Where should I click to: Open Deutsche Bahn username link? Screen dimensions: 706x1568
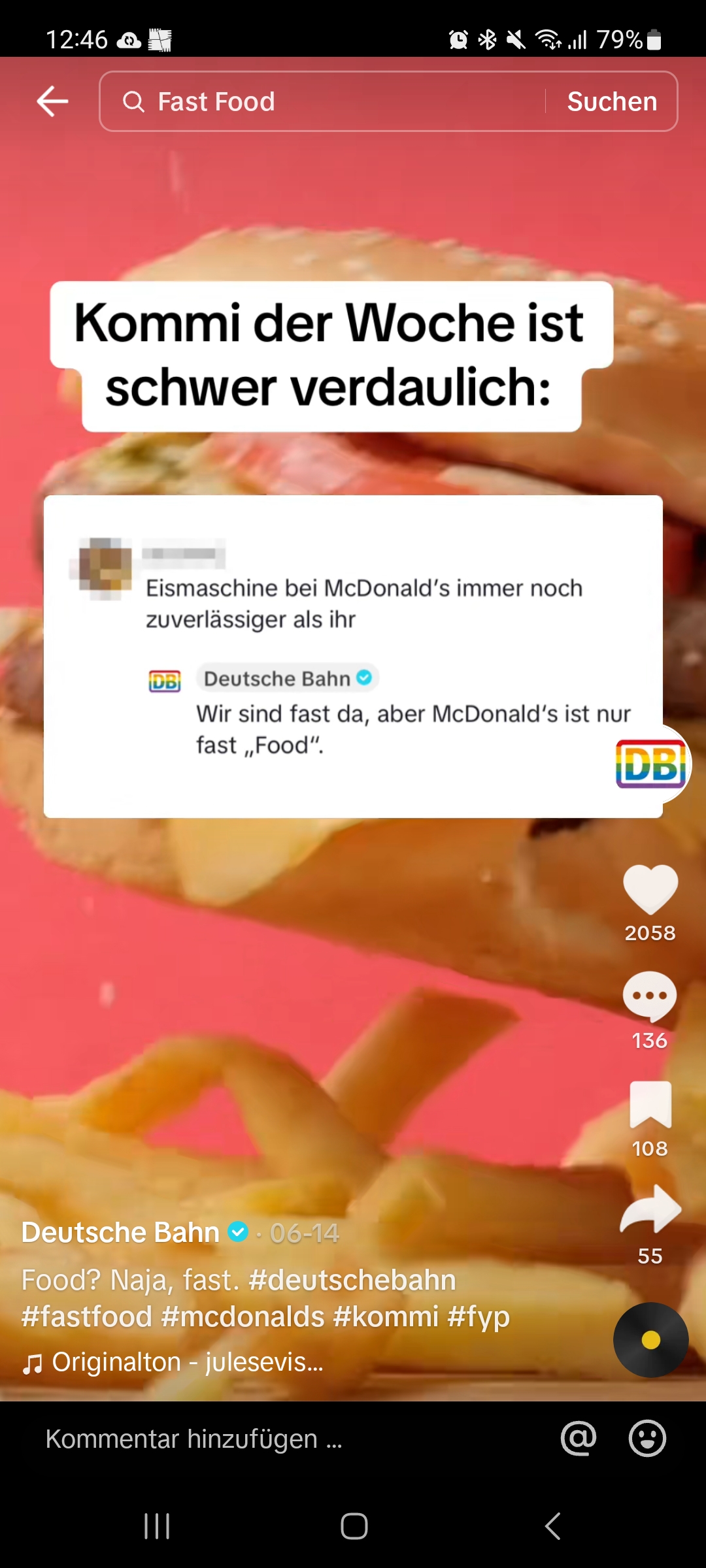pyautogui.click(x=120, y=1233)
